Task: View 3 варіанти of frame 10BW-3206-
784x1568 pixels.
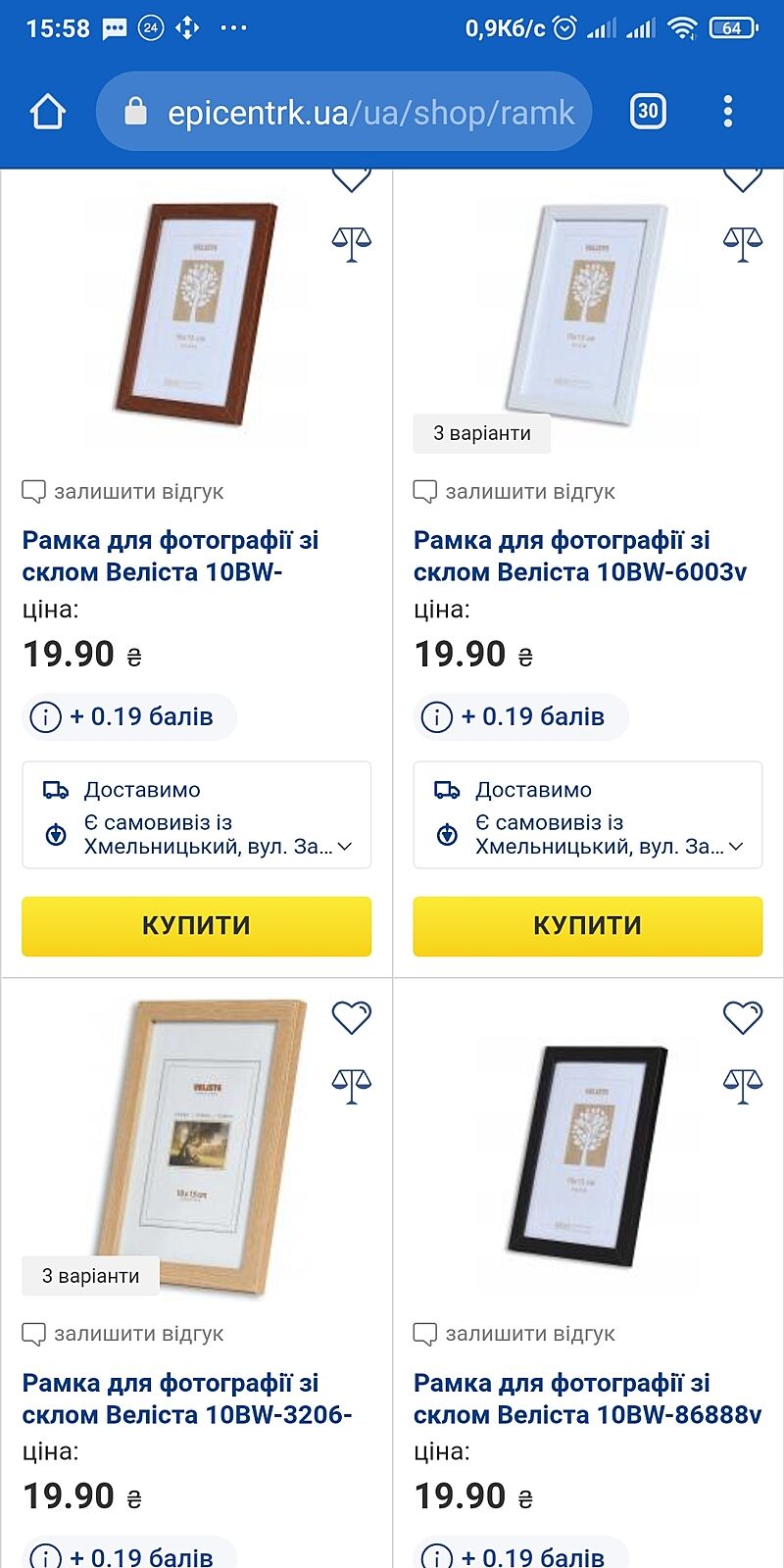Action: click(x=90, y=1276)
